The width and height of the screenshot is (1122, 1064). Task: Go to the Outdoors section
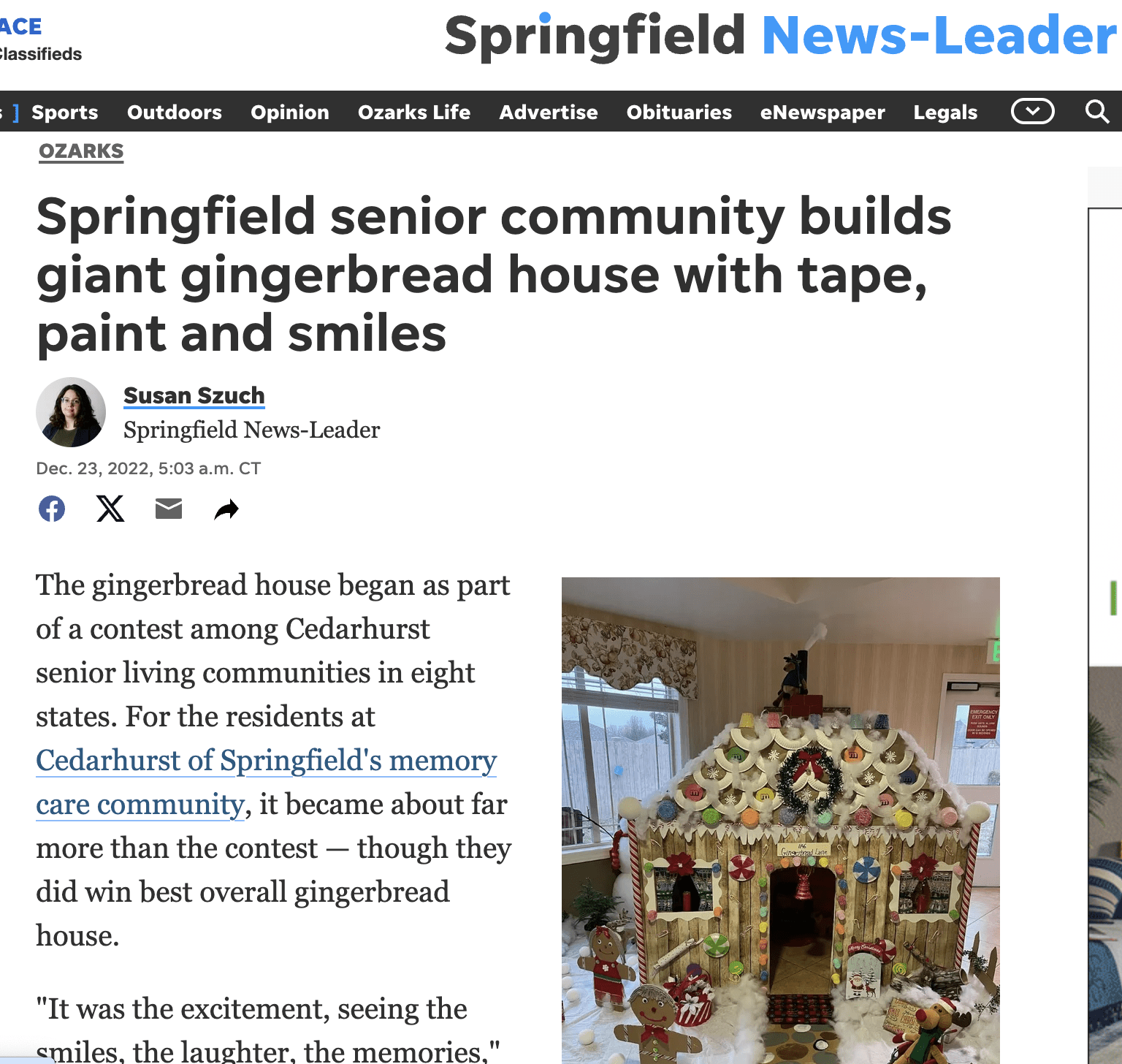point(174,112)
